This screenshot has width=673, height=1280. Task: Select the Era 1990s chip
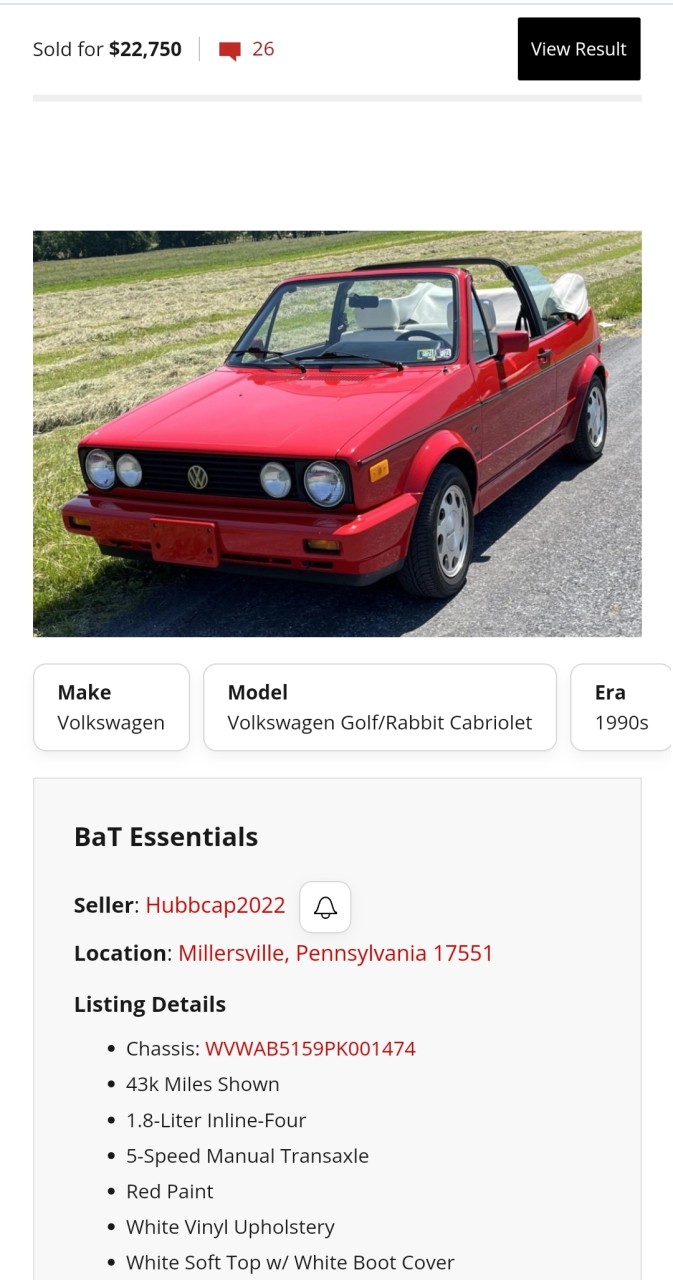pyautogui.click(x=621, y=707)
